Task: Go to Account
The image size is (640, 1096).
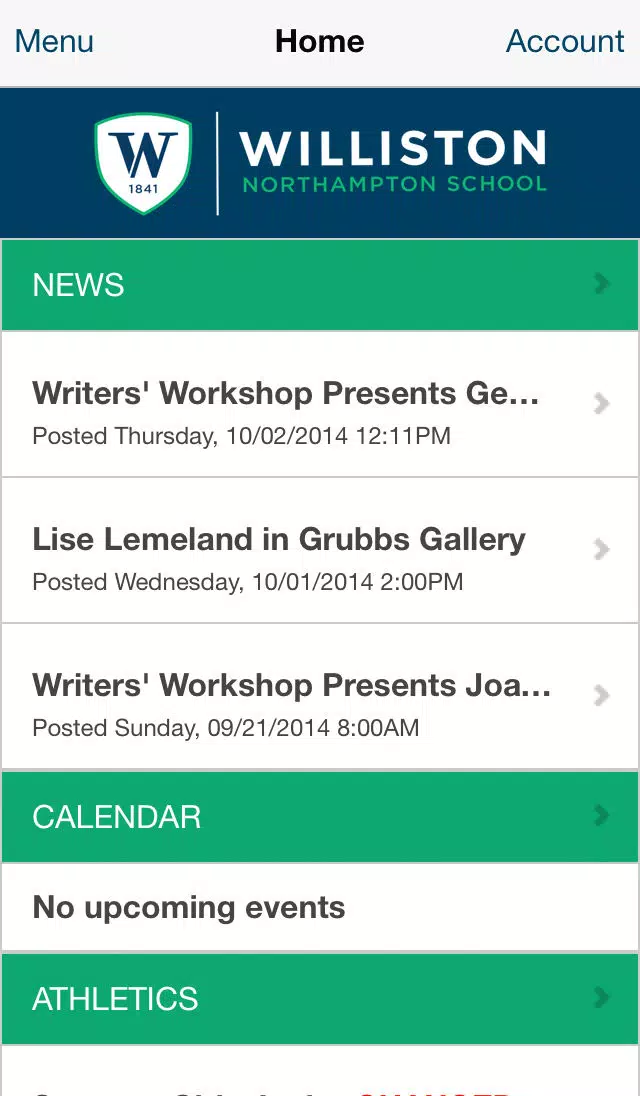Action: point(565,41)
